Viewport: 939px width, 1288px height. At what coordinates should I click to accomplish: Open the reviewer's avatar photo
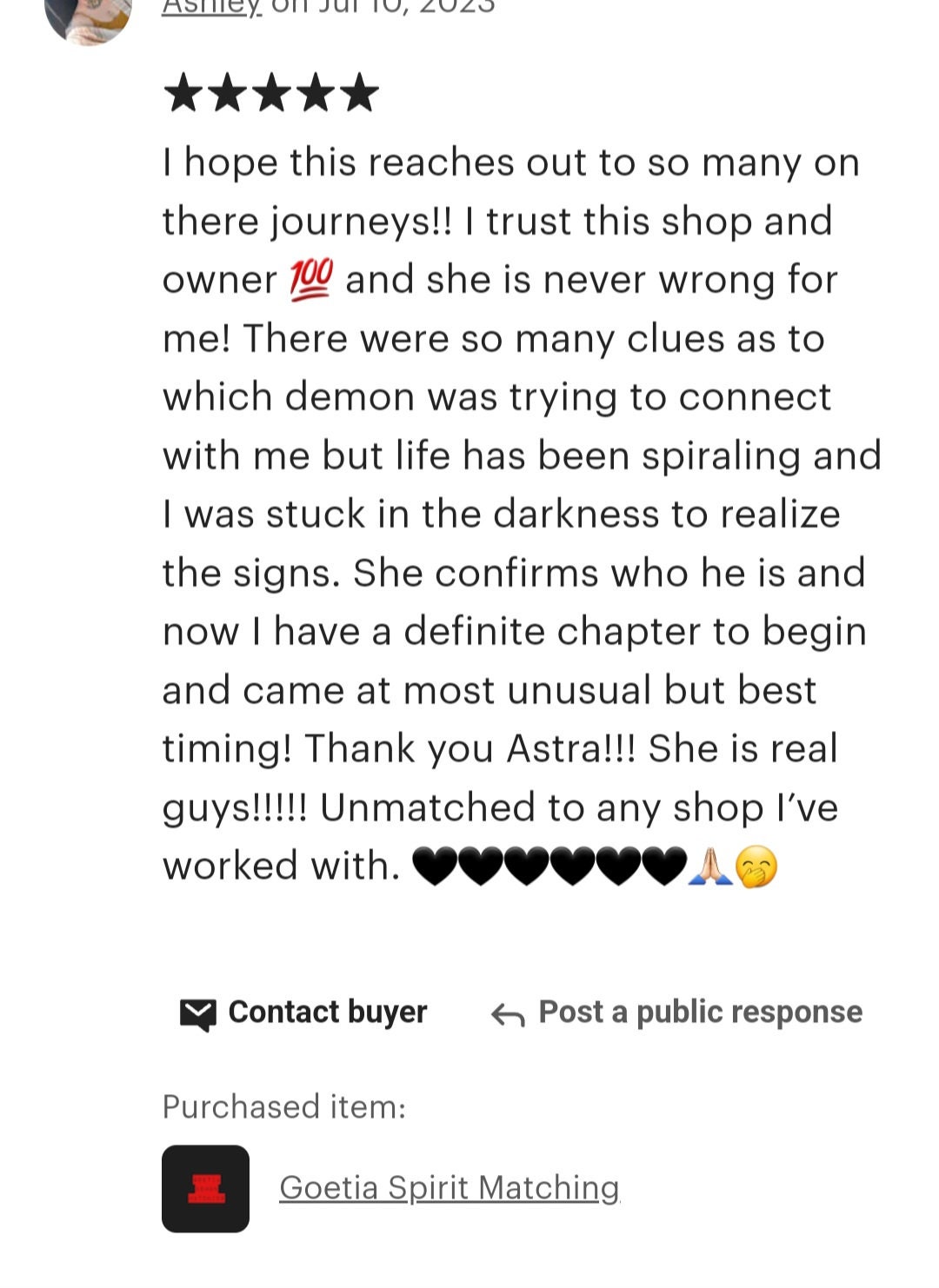pyautogui.click(x=88, y=17)
